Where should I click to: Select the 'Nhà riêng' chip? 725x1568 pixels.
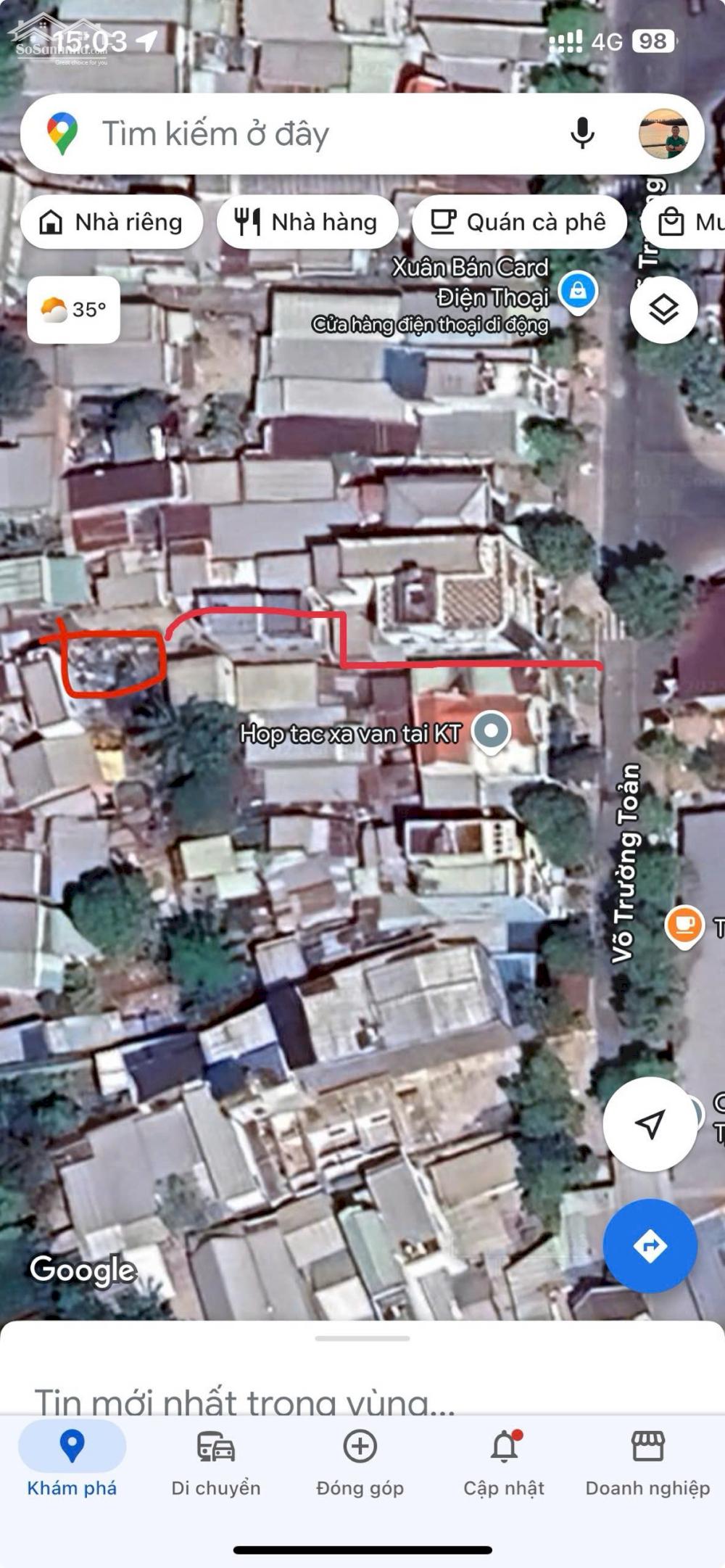(112, 222)
